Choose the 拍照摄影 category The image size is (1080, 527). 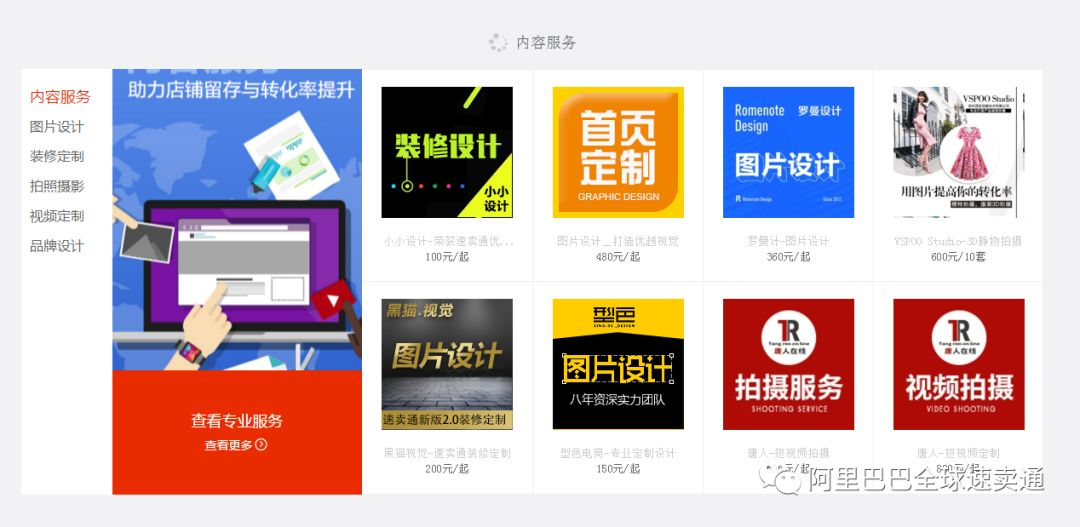pyautogui.click(x=57, y=186)
